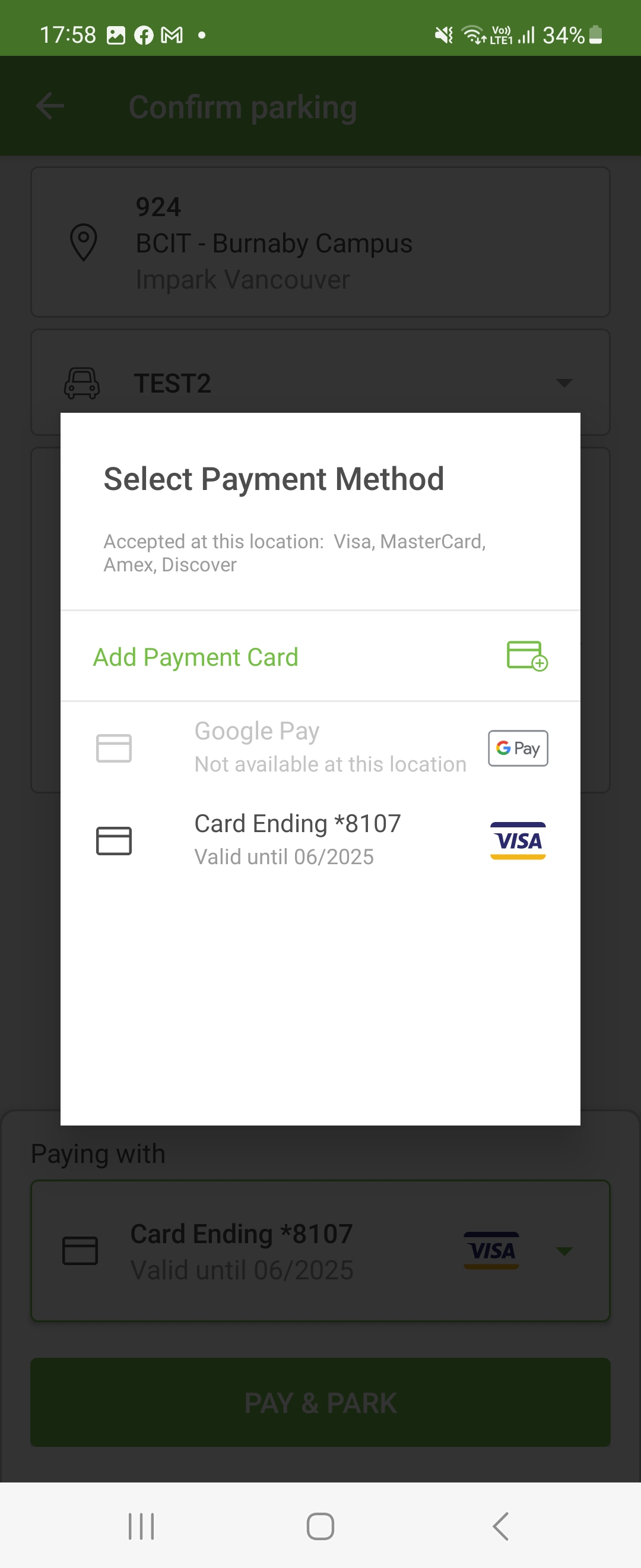Click the gray card icon beside Google Pay
The width and height of the screenshot is (641, 1568).
coord(114,748)
